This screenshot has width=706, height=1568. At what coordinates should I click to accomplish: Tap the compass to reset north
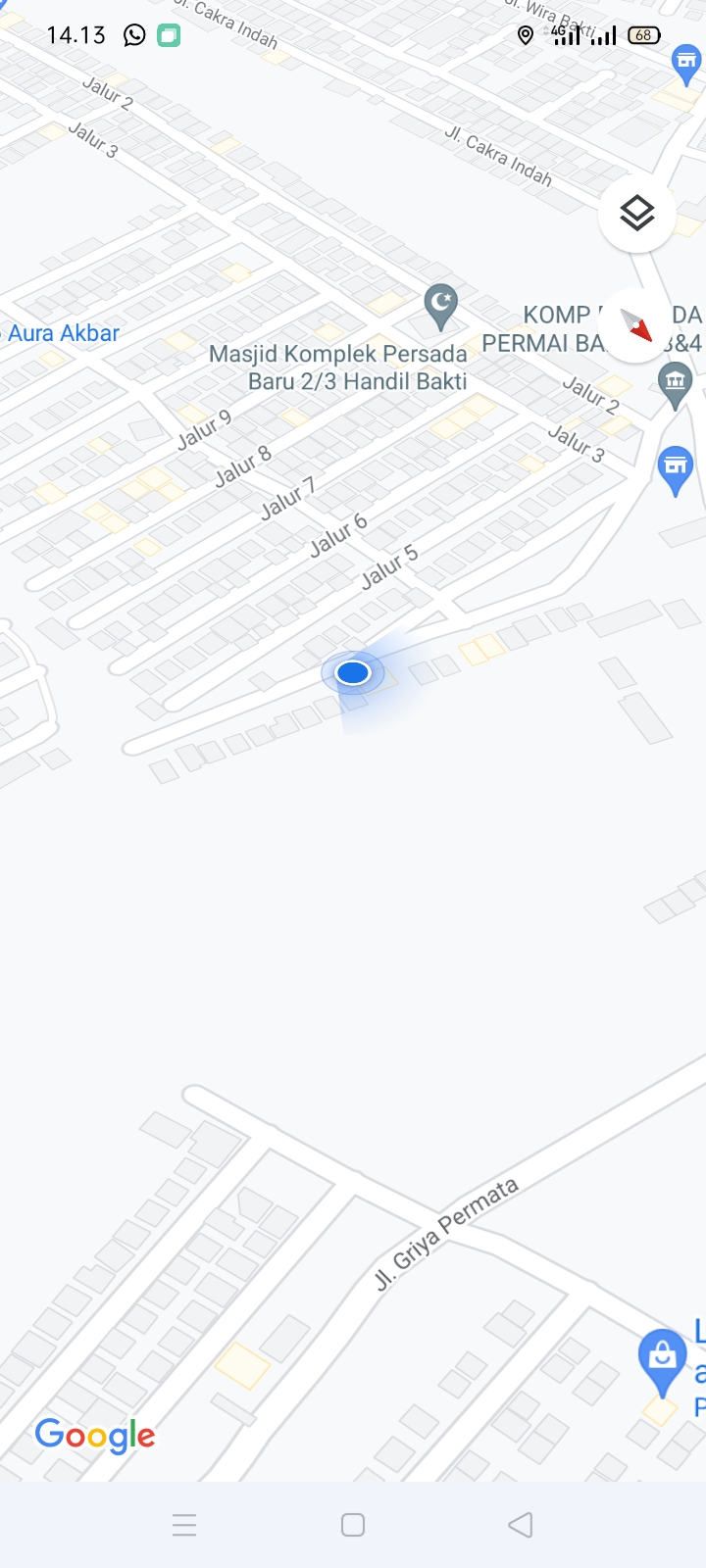(636, 325)
